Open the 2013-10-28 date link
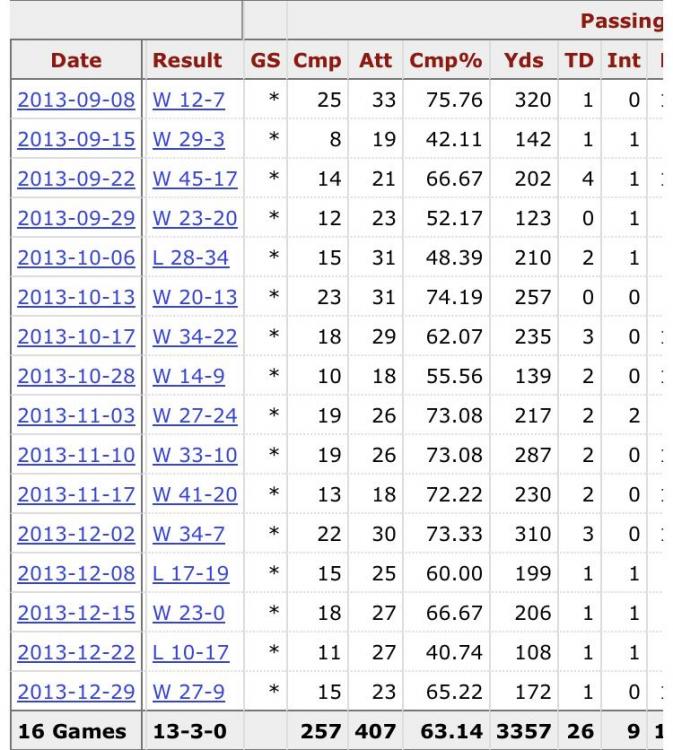 (x=75, y=376)
